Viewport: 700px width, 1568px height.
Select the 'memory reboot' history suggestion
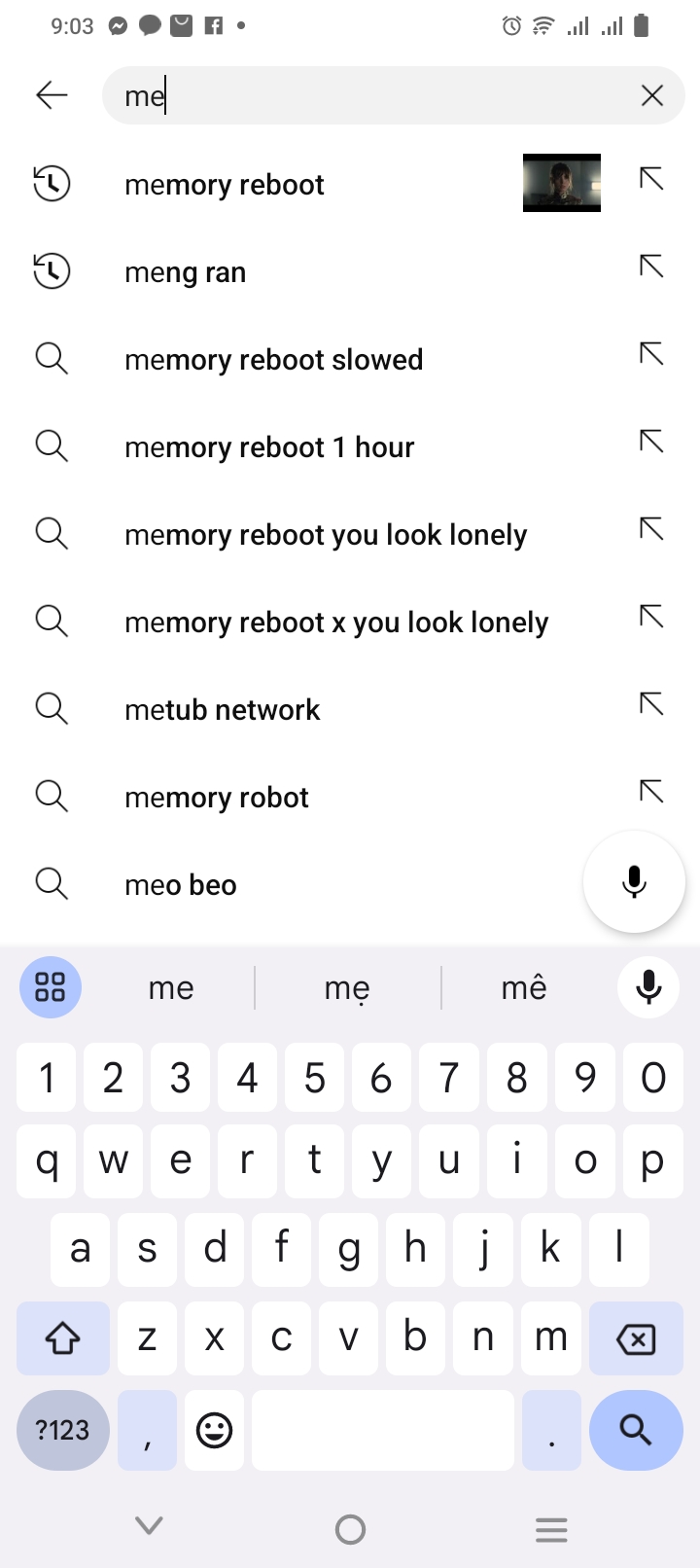click(x=225, y=185)
